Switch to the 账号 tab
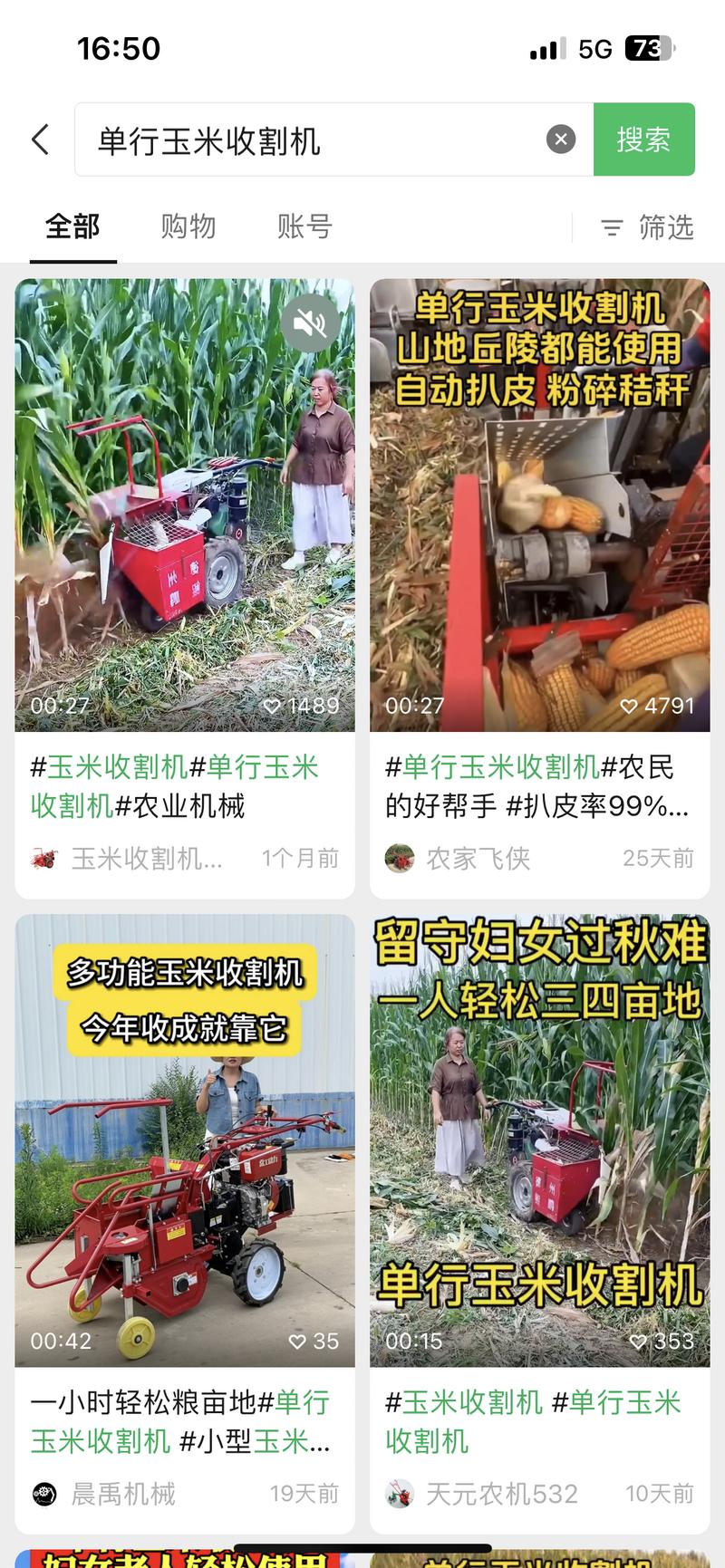Viewport: 725px width, 1568px height. pos(304,226)
